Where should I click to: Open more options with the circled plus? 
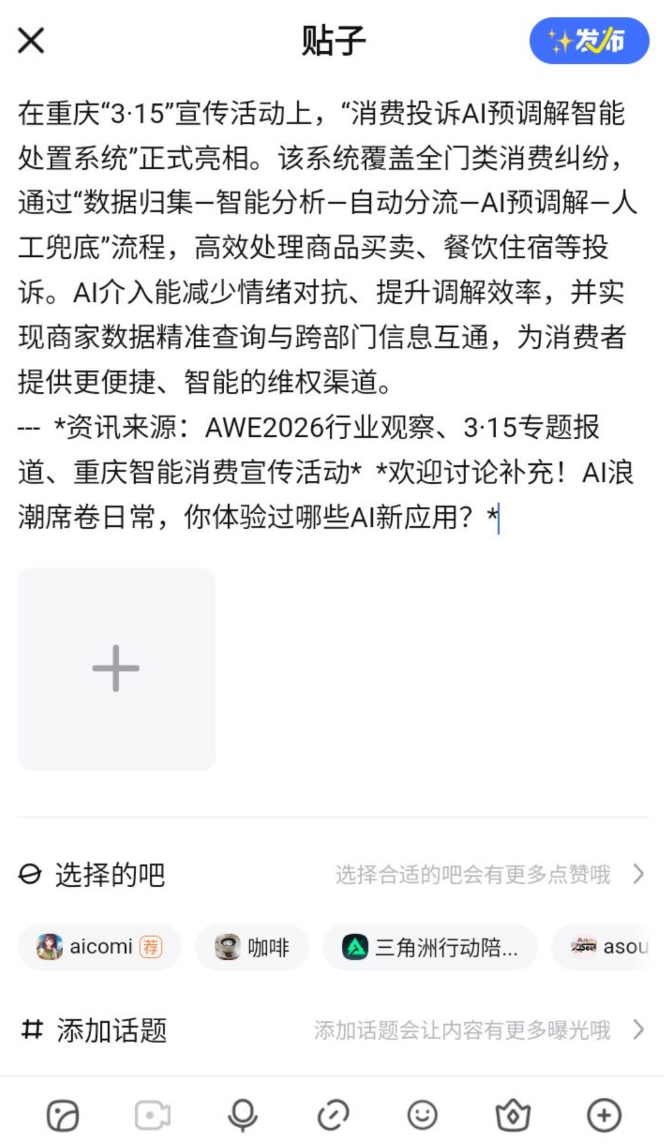point(604,1115)
